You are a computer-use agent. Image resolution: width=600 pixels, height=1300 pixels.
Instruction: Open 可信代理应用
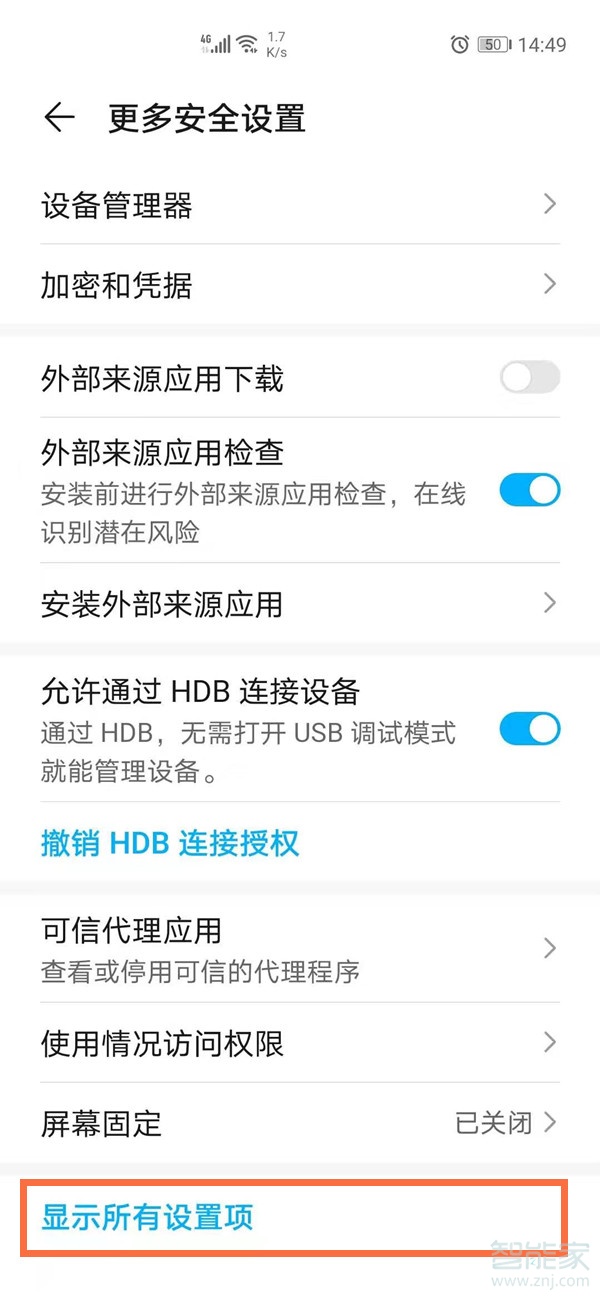point(300,946)
